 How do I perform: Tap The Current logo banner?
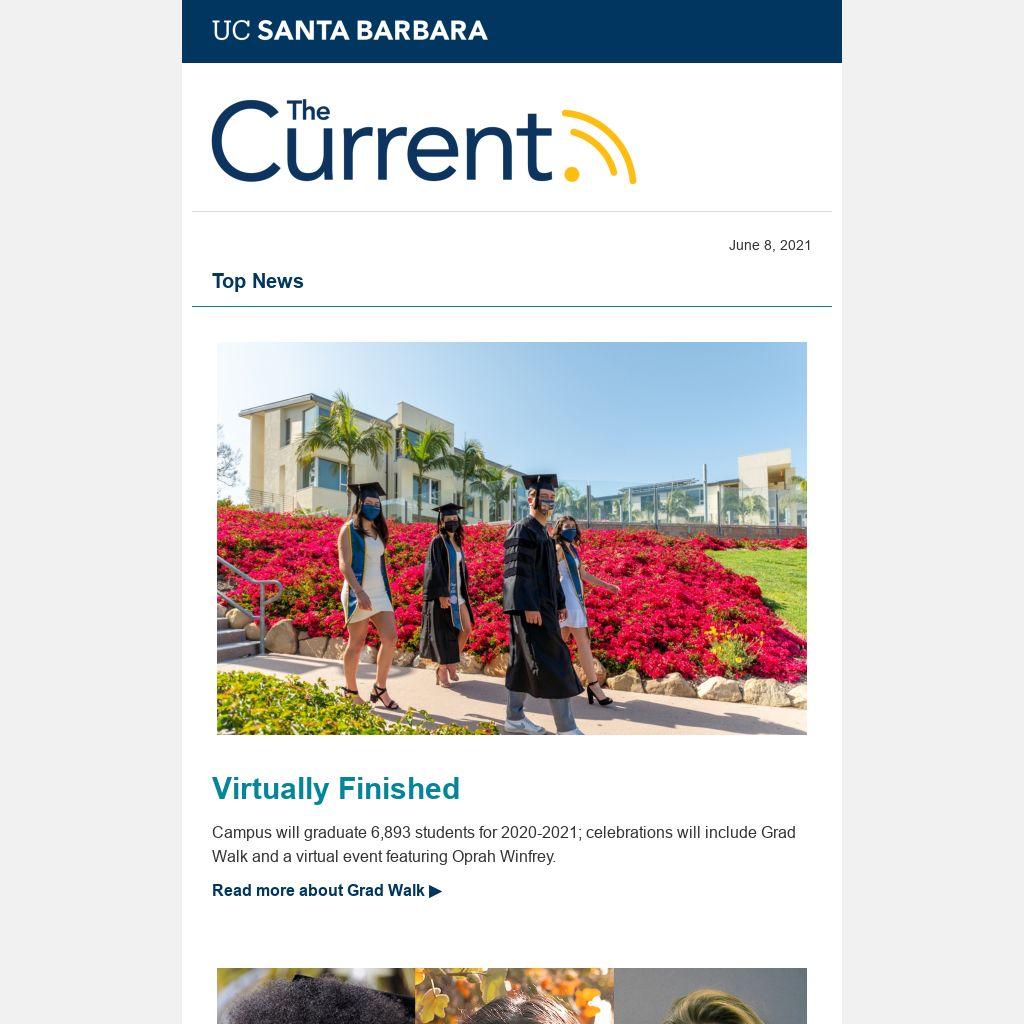tap(424, 141)
